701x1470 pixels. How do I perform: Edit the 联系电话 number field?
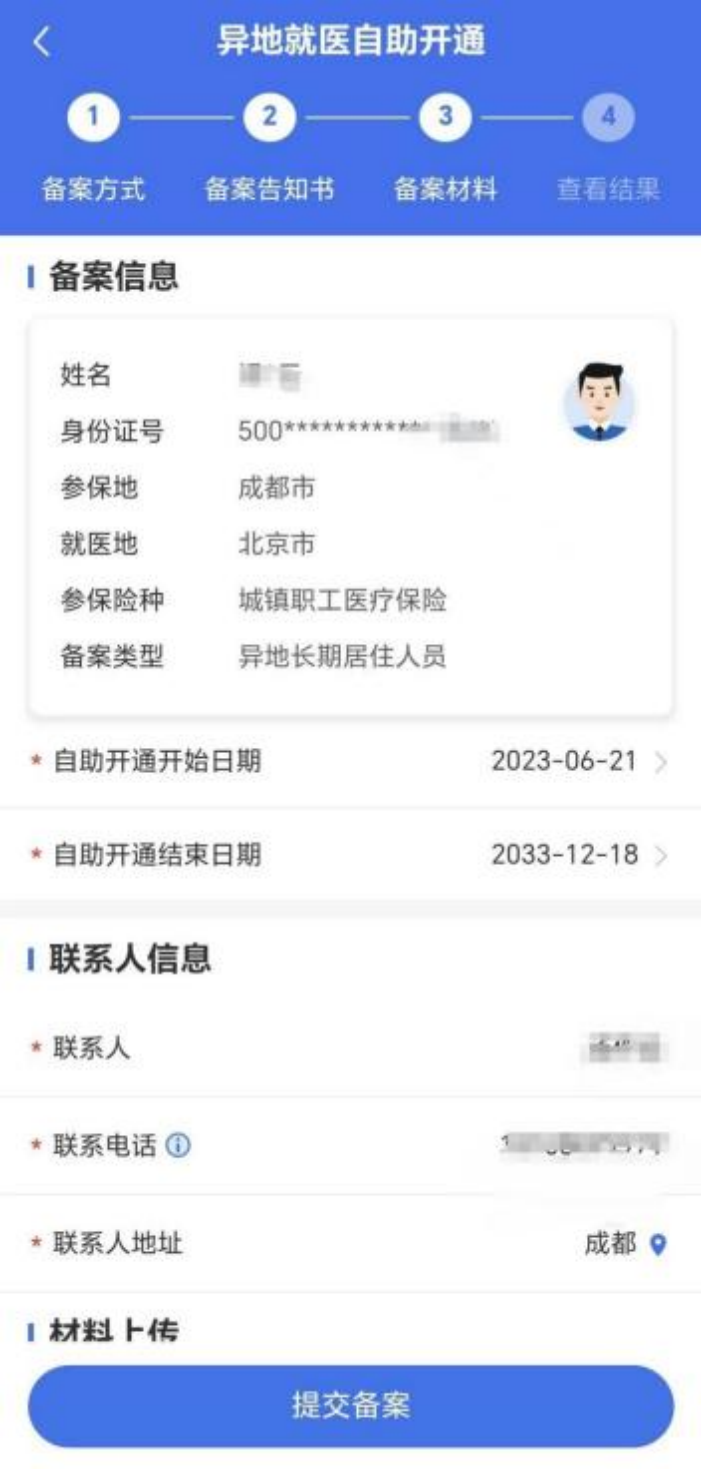[585, 1146]
